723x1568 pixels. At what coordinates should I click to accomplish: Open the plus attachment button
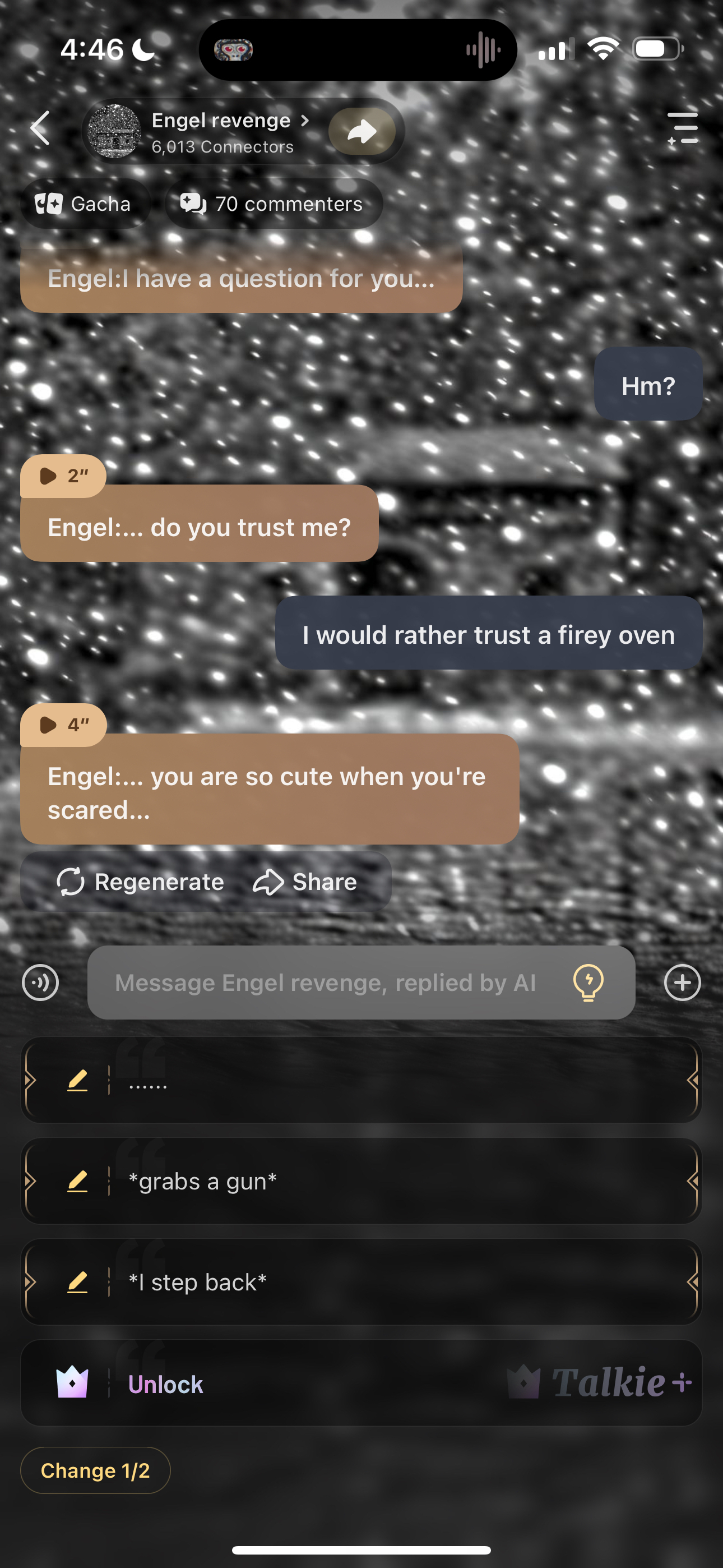(x=682, y=983)
